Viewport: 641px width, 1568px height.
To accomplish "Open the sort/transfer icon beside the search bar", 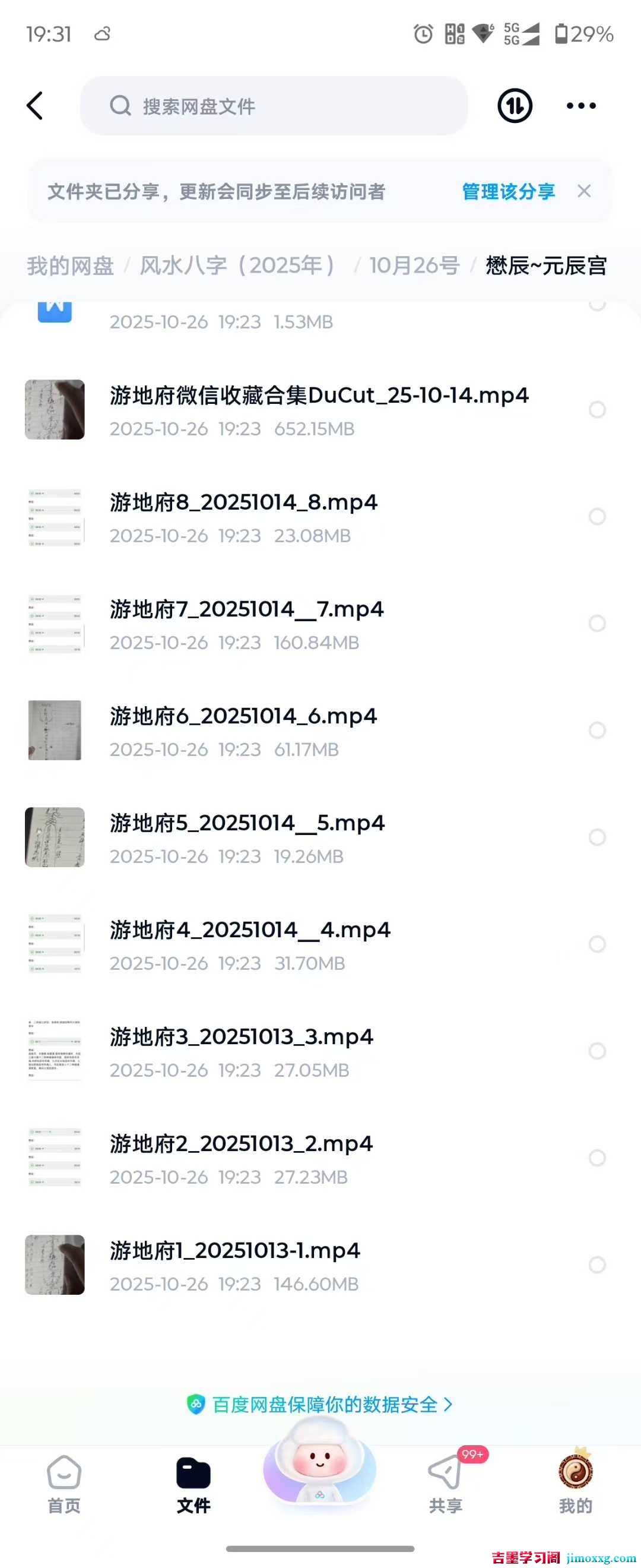I will 514,105.
